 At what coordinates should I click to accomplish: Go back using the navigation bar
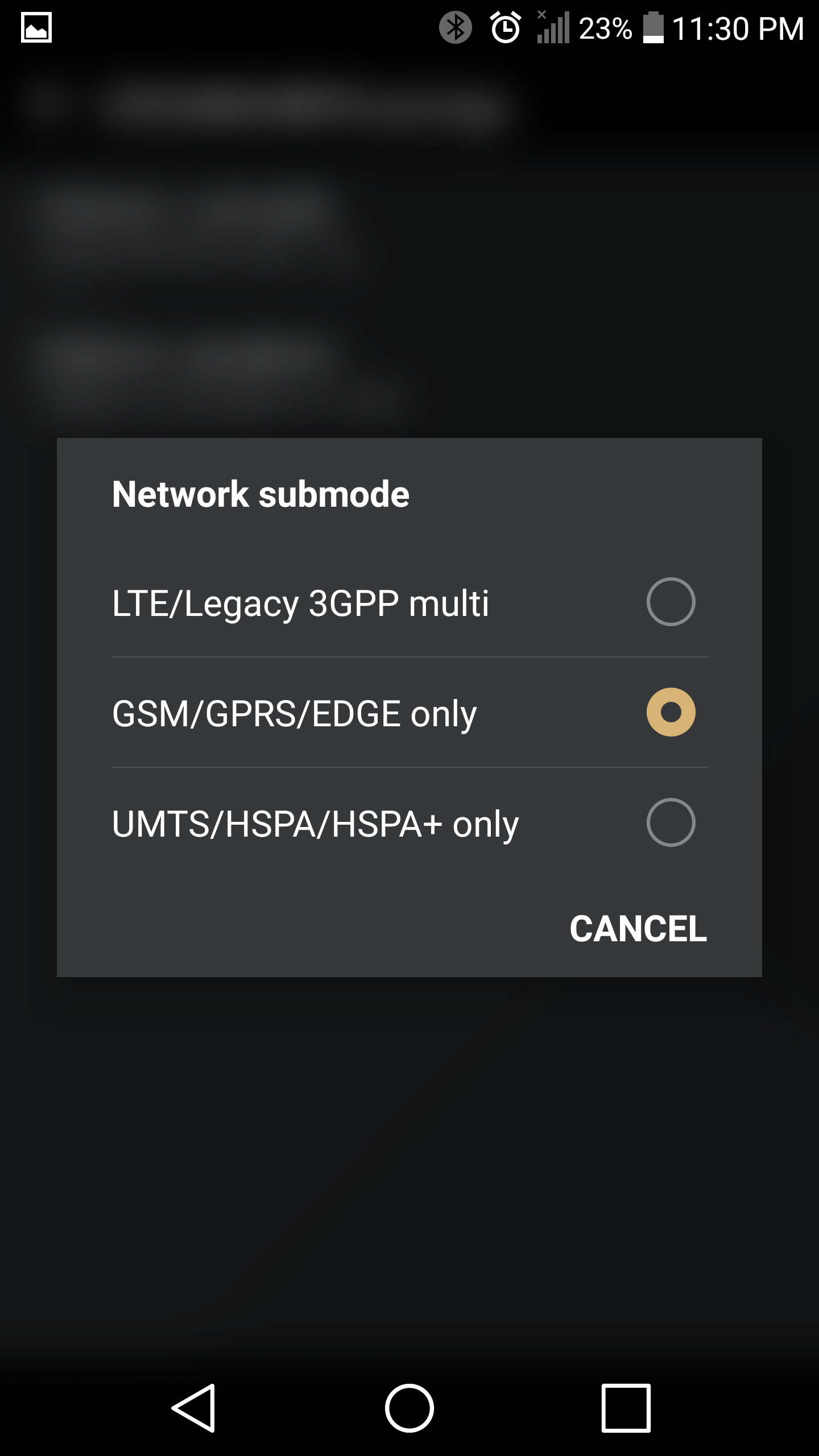pyautogui.click(x=194, y=1408)
